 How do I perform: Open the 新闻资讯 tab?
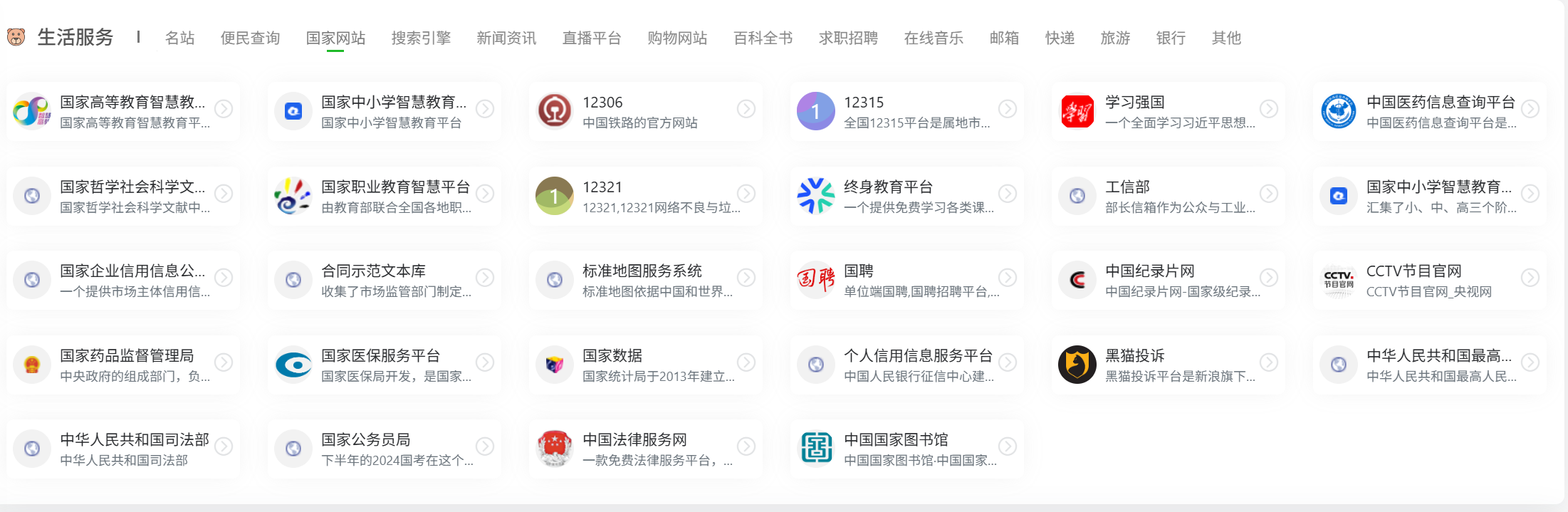coord(506,38)
